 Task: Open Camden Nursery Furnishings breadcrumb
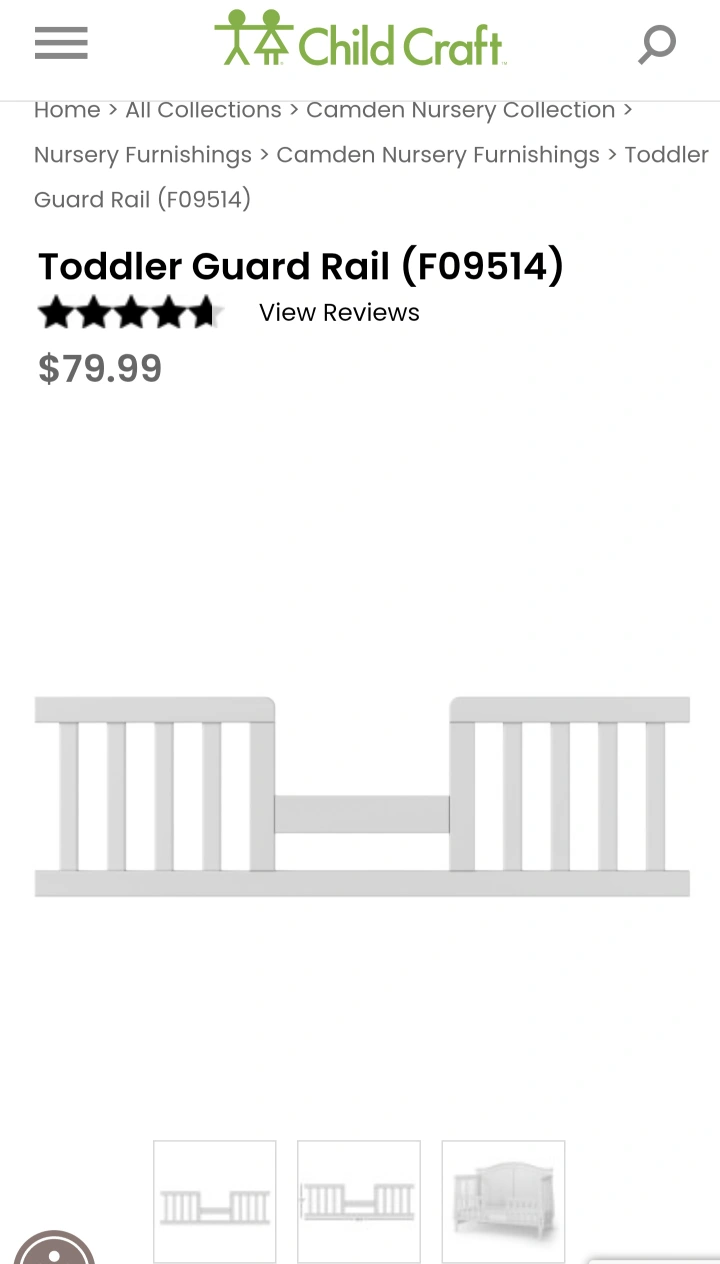(438, 155)
